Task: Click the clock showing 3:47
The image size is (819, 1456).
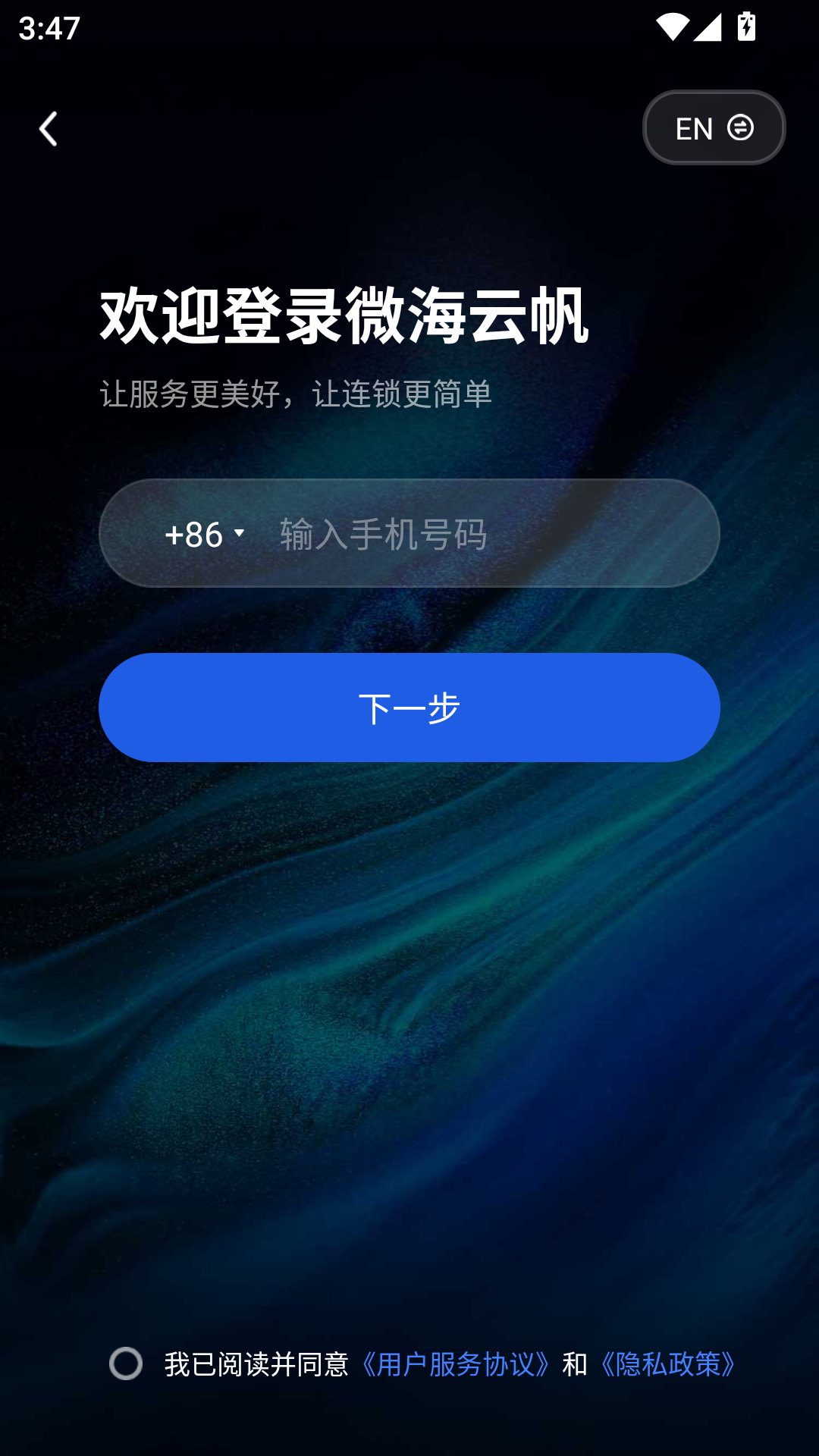Action: pos(47,28)
